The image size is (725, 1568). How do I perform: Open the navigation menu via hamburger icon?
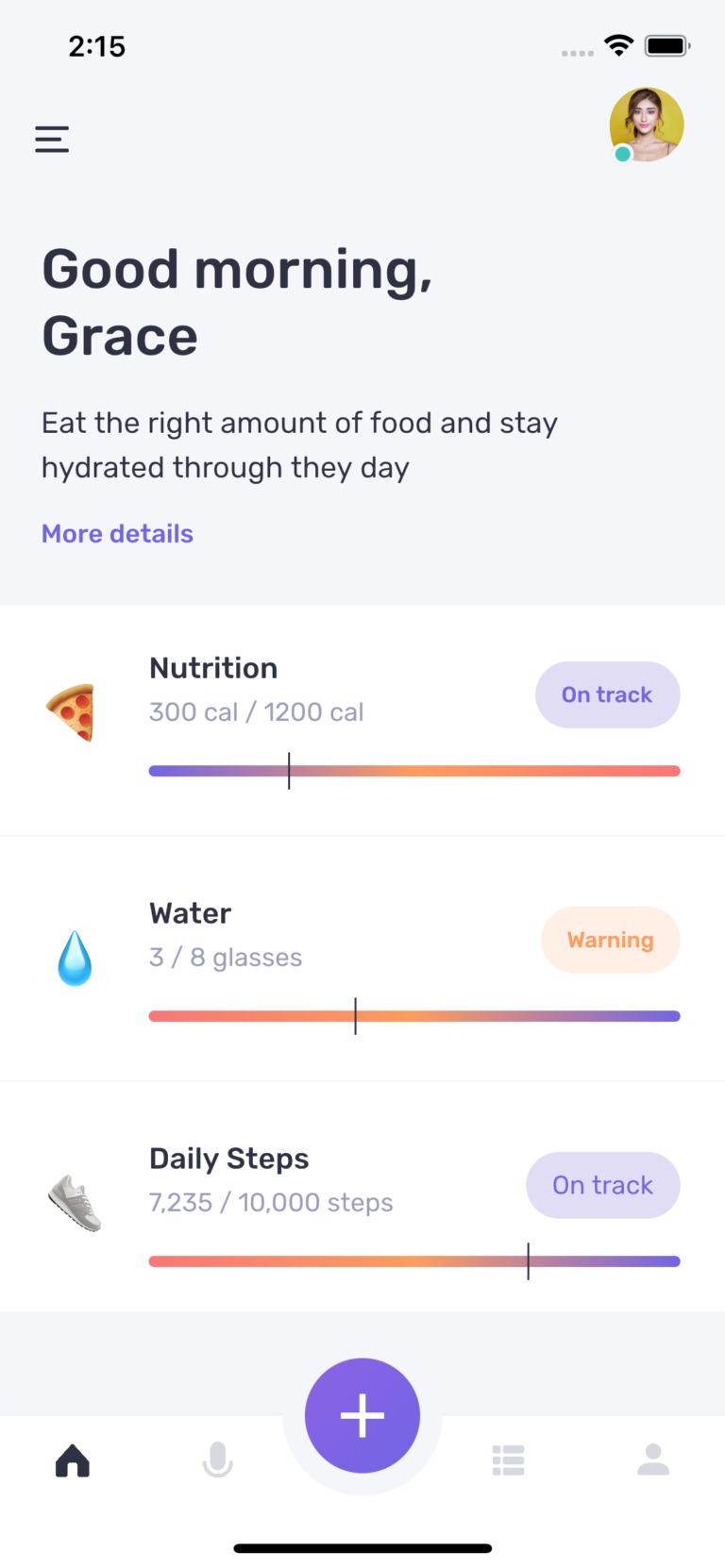[52, 139]
